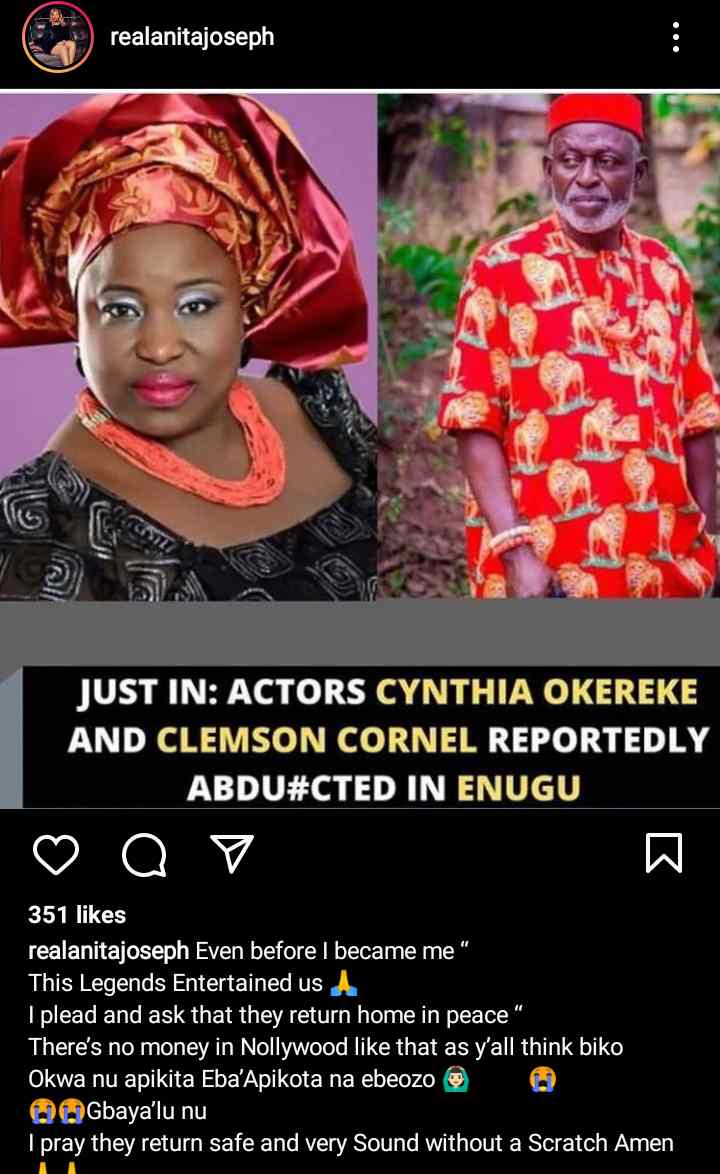The image size is (720, 1174).
Task: Open comments with the speech bubble icon
Action: click(x=144, y=855)
